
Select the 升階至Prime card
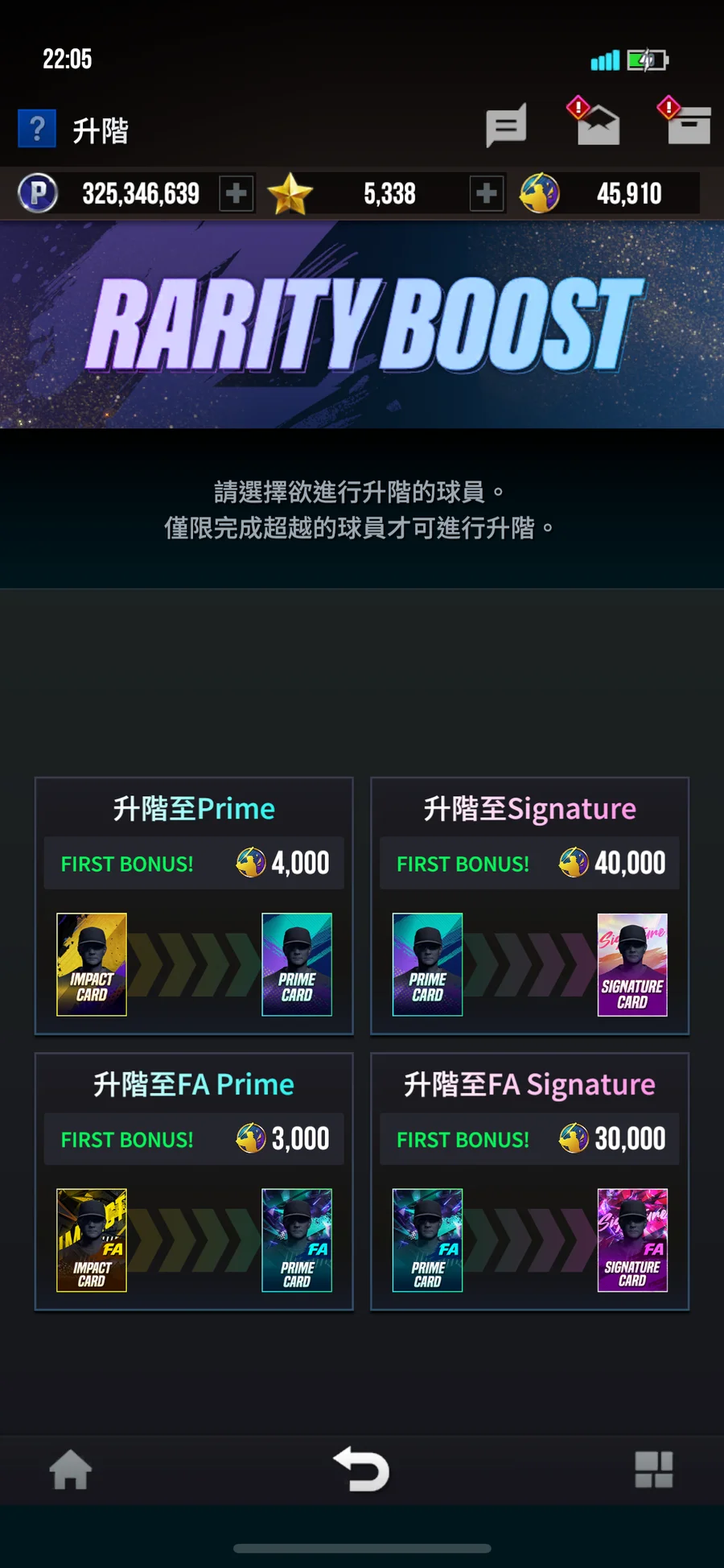coord(194,906)
